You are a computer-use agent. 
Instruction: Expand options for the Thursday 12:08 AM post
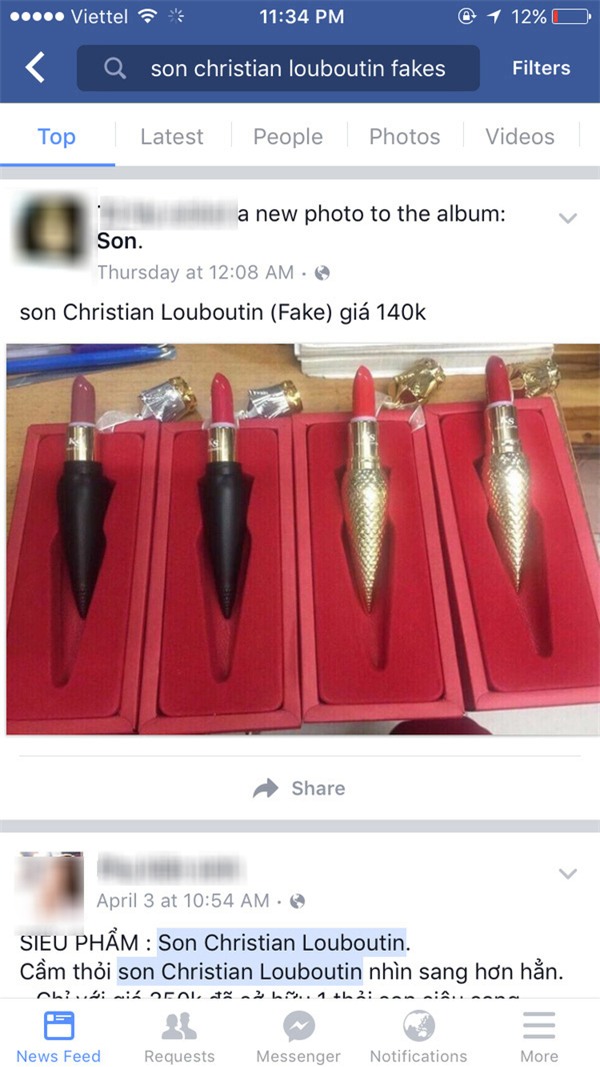(567, 218)
